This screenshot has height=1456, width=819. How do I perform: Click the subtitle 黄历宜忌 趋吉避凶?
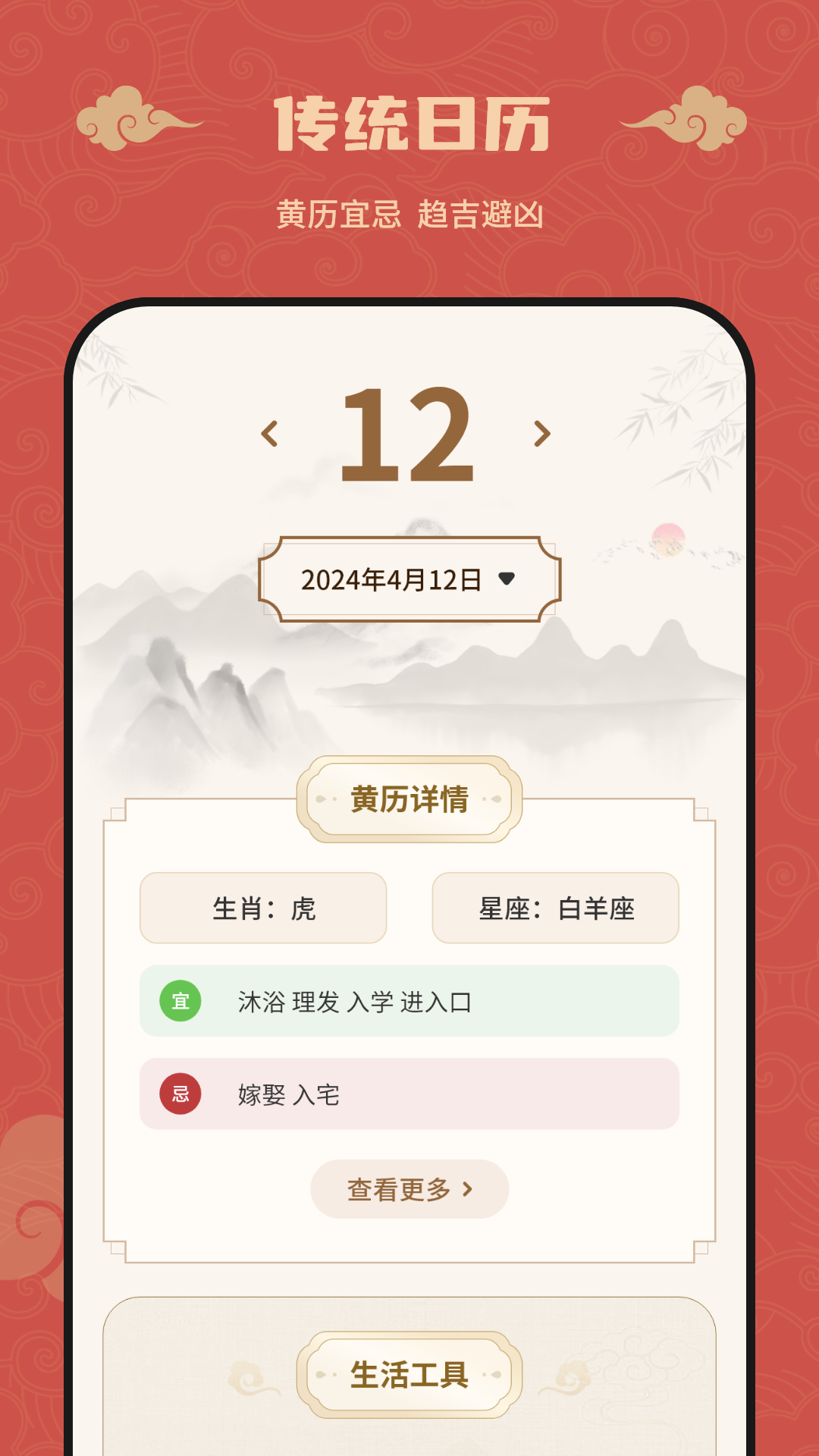(409, 214)
